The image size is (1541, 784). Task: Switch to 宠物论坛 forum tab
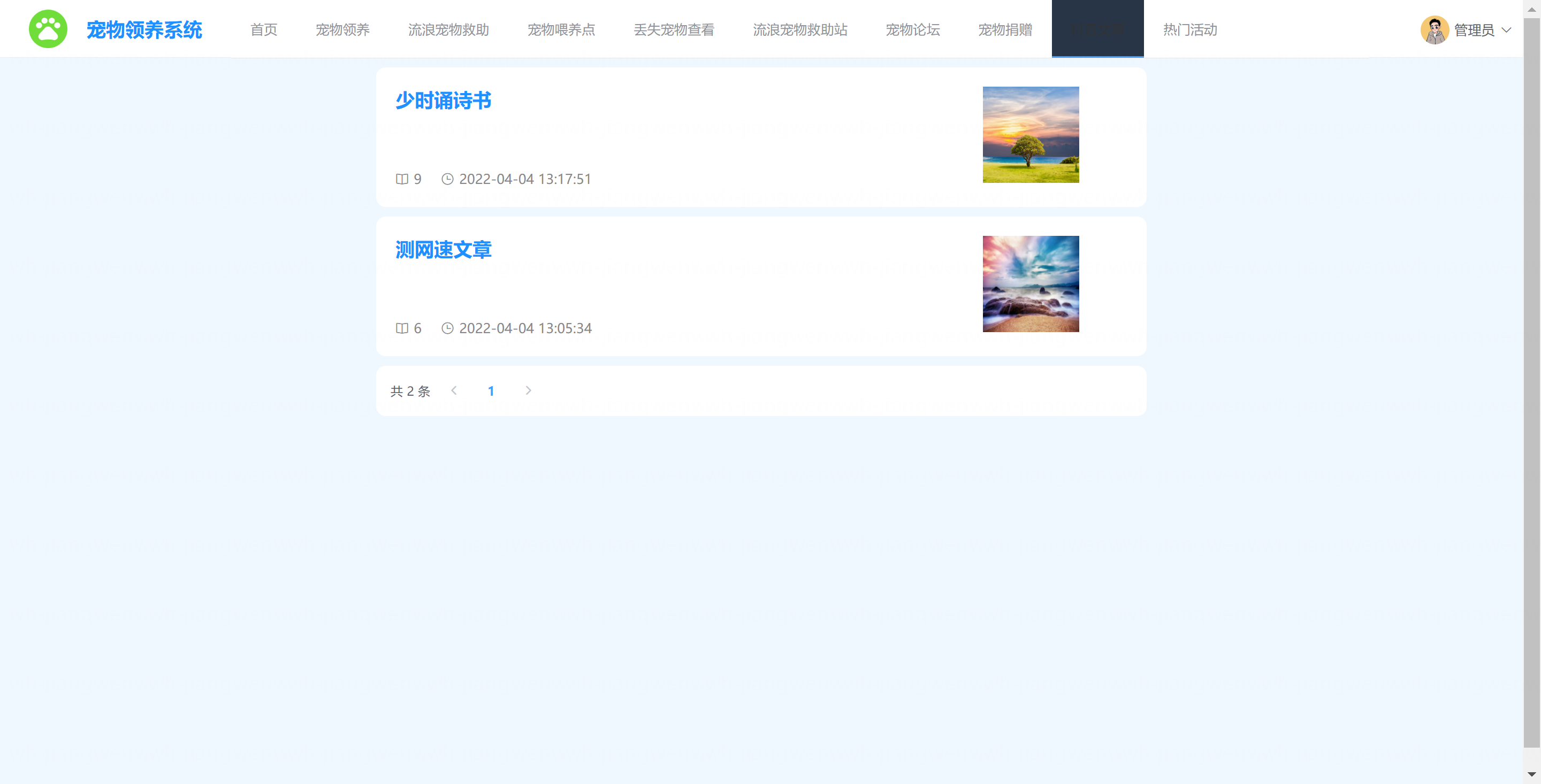click(912, 29)
